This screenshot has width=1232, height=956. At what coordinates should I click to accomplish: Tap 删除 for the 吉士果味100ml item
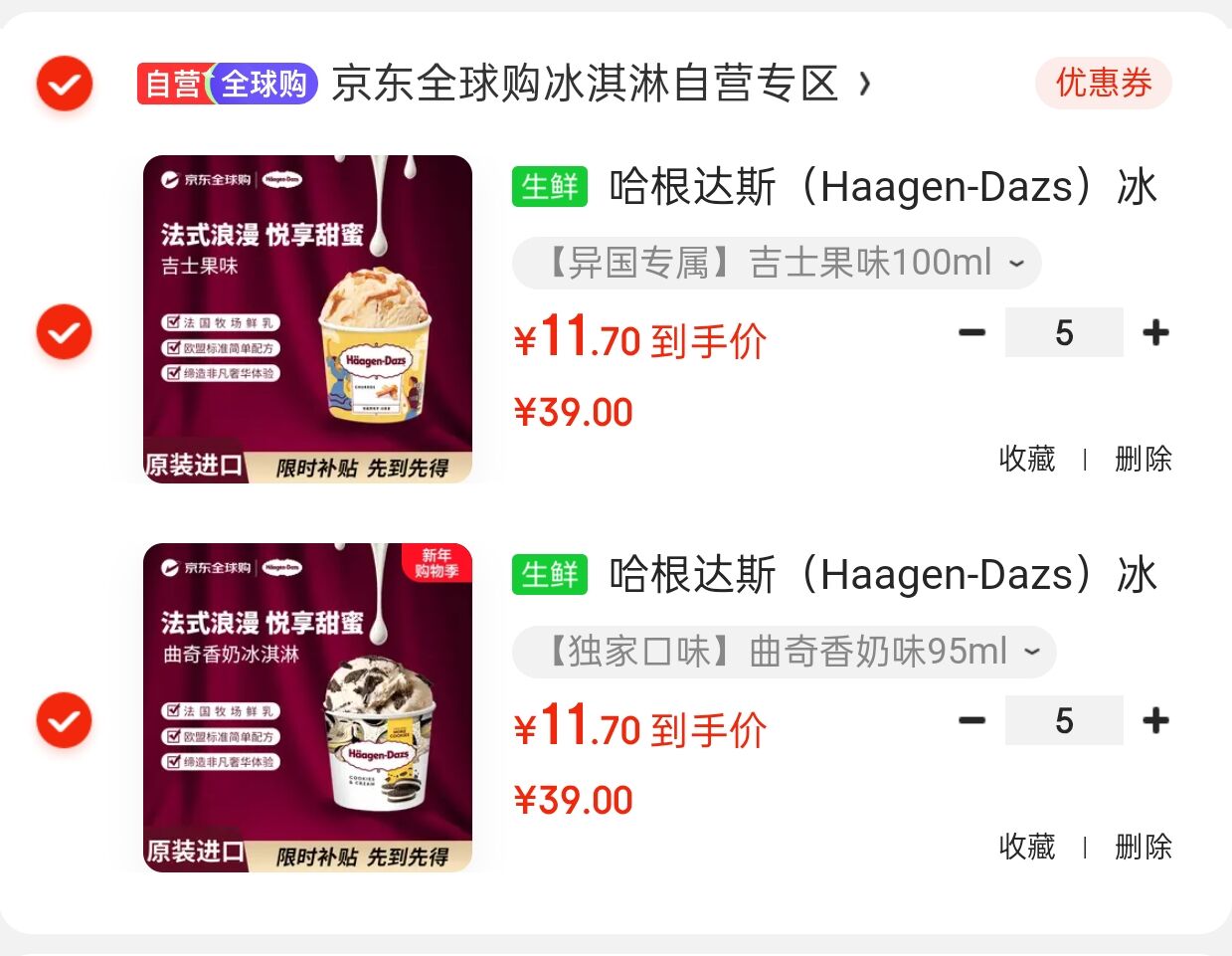(1143, 459)
